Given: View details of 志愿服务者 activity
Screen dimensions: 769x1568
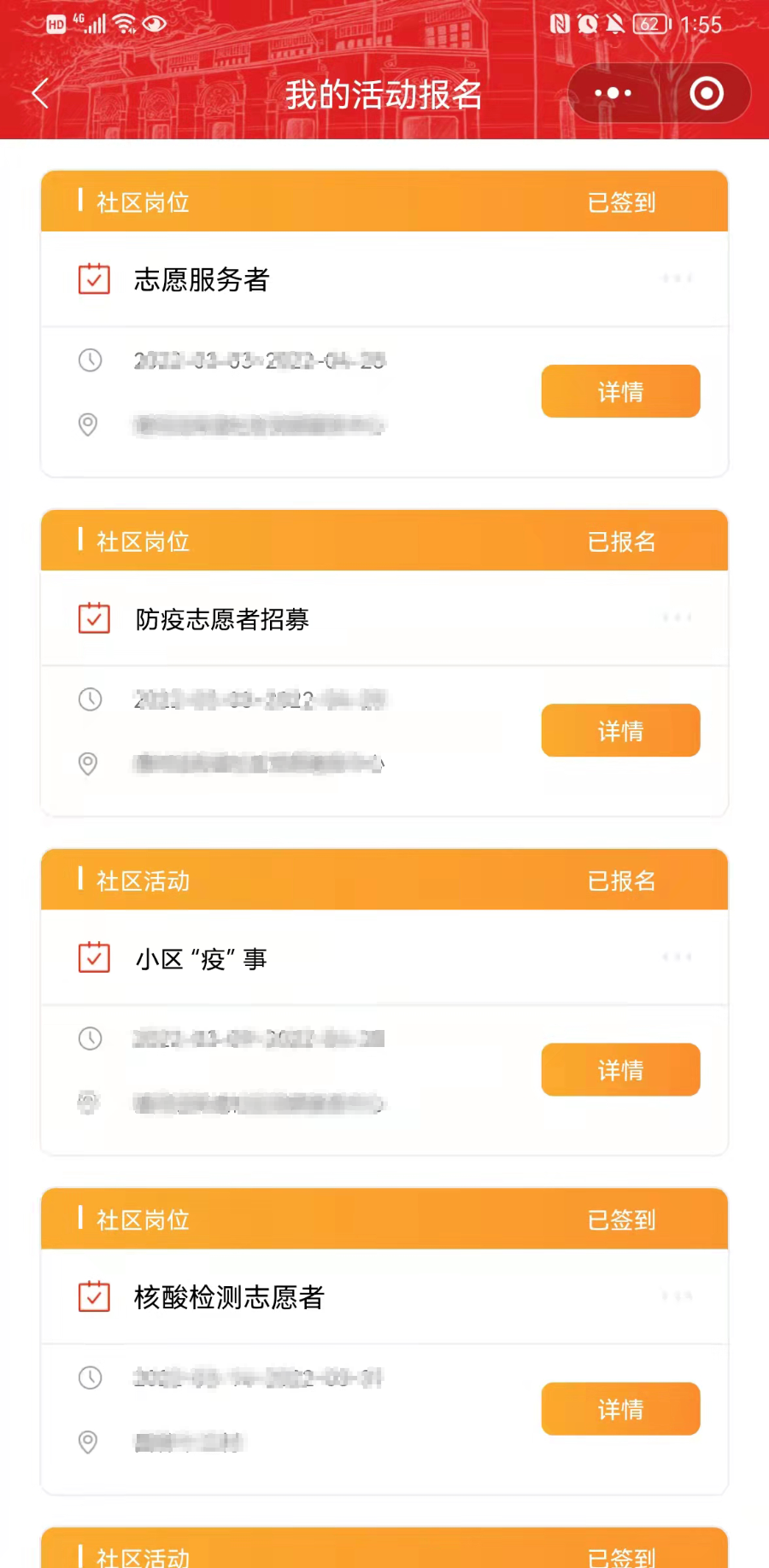Looking at the screenshot, I should click(x=620, y=391).
